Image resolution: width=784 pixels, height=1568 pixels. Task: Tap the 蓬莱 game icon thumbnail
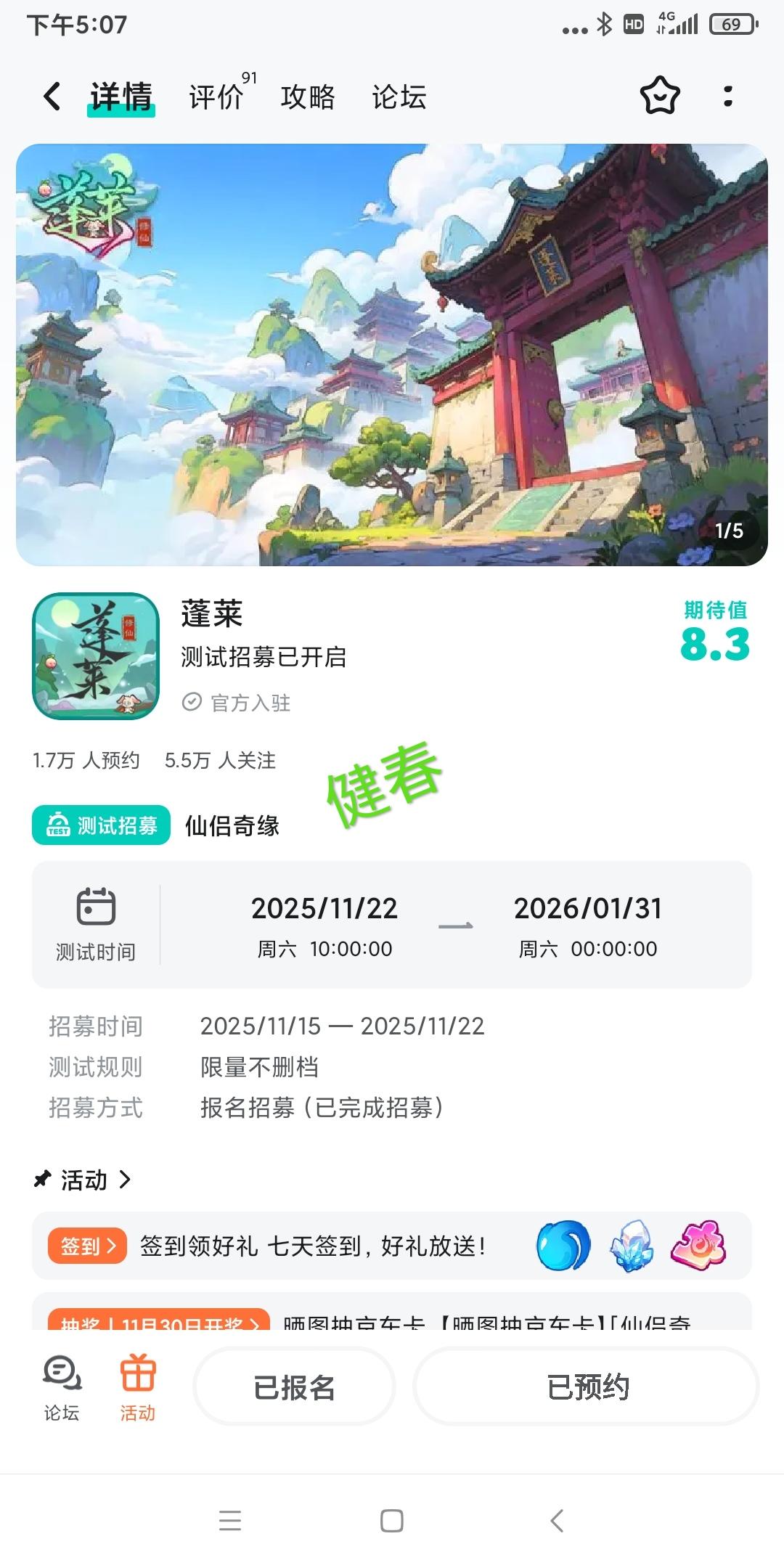96,657
